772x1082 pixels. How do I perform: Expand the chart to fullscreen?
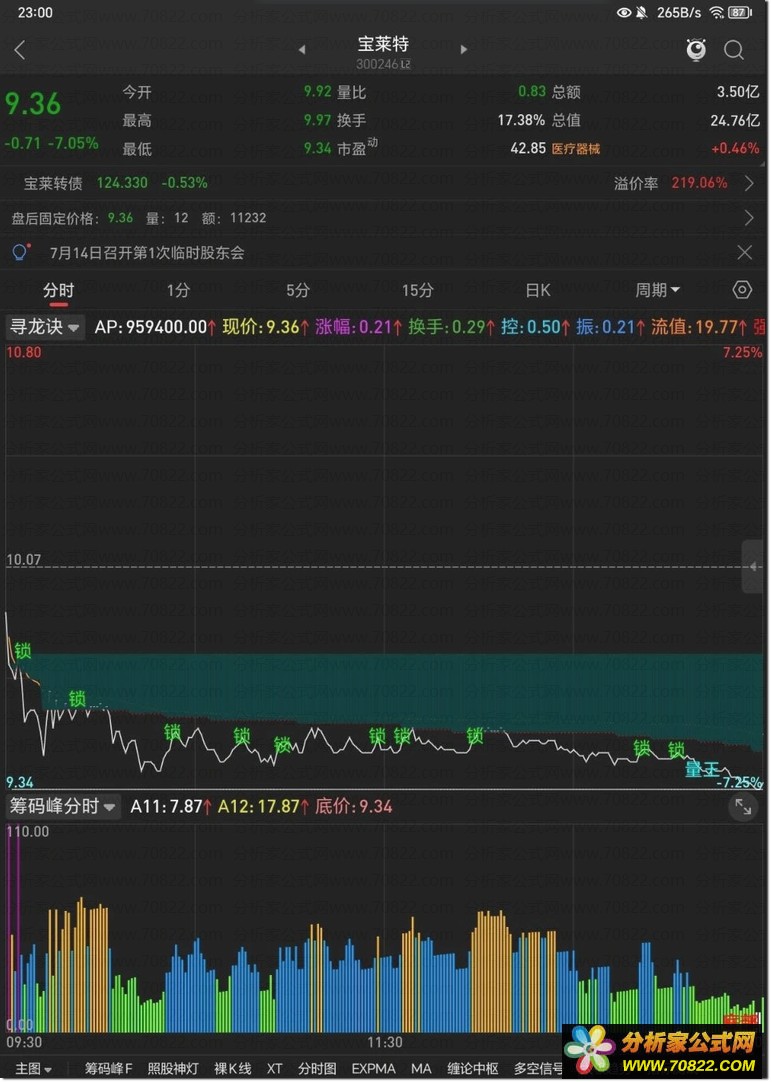[x=743, y=806]
